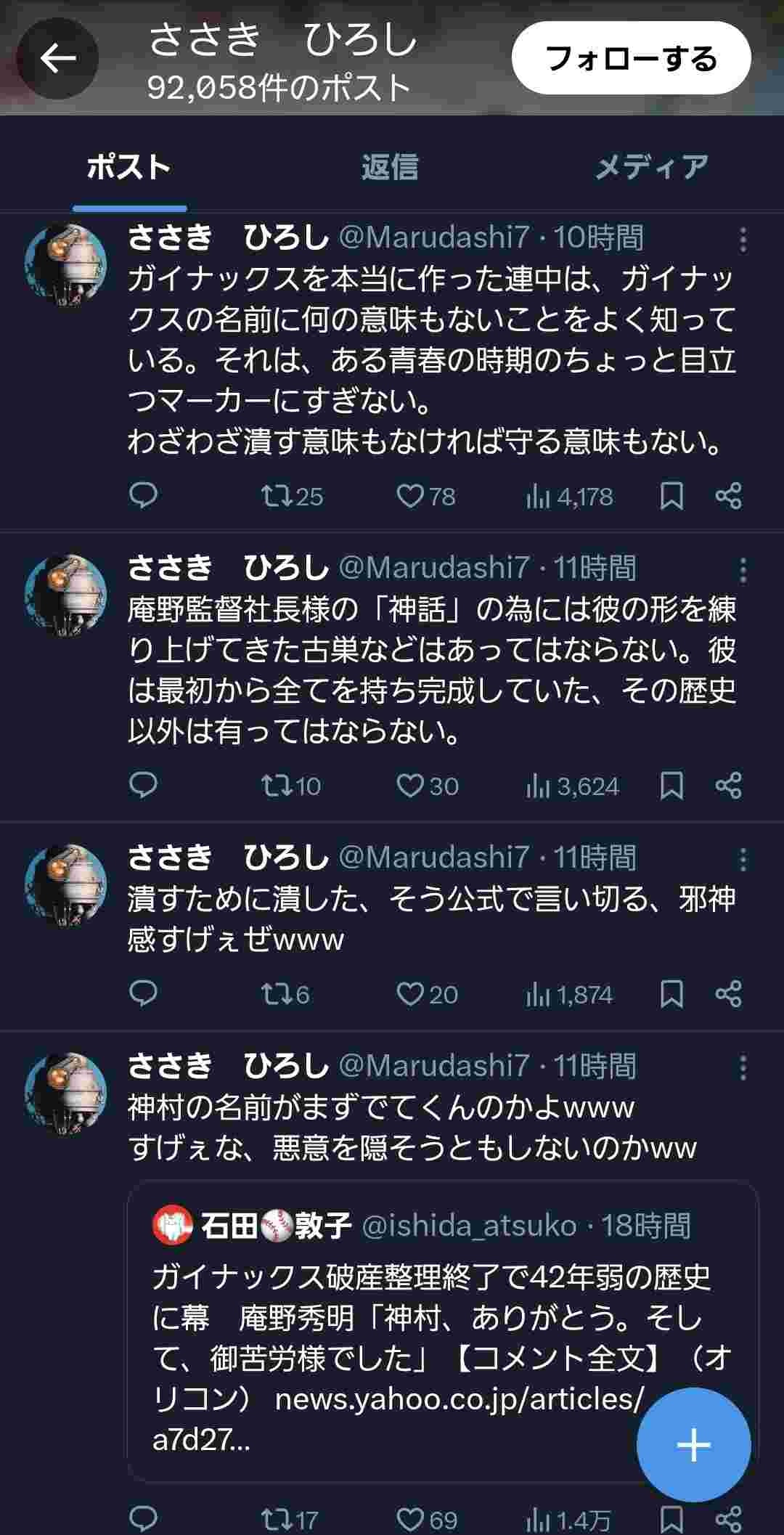This screenshot has width=784, height=1535.
Task: Like the post with 30 likes
Action: [410, 785]
